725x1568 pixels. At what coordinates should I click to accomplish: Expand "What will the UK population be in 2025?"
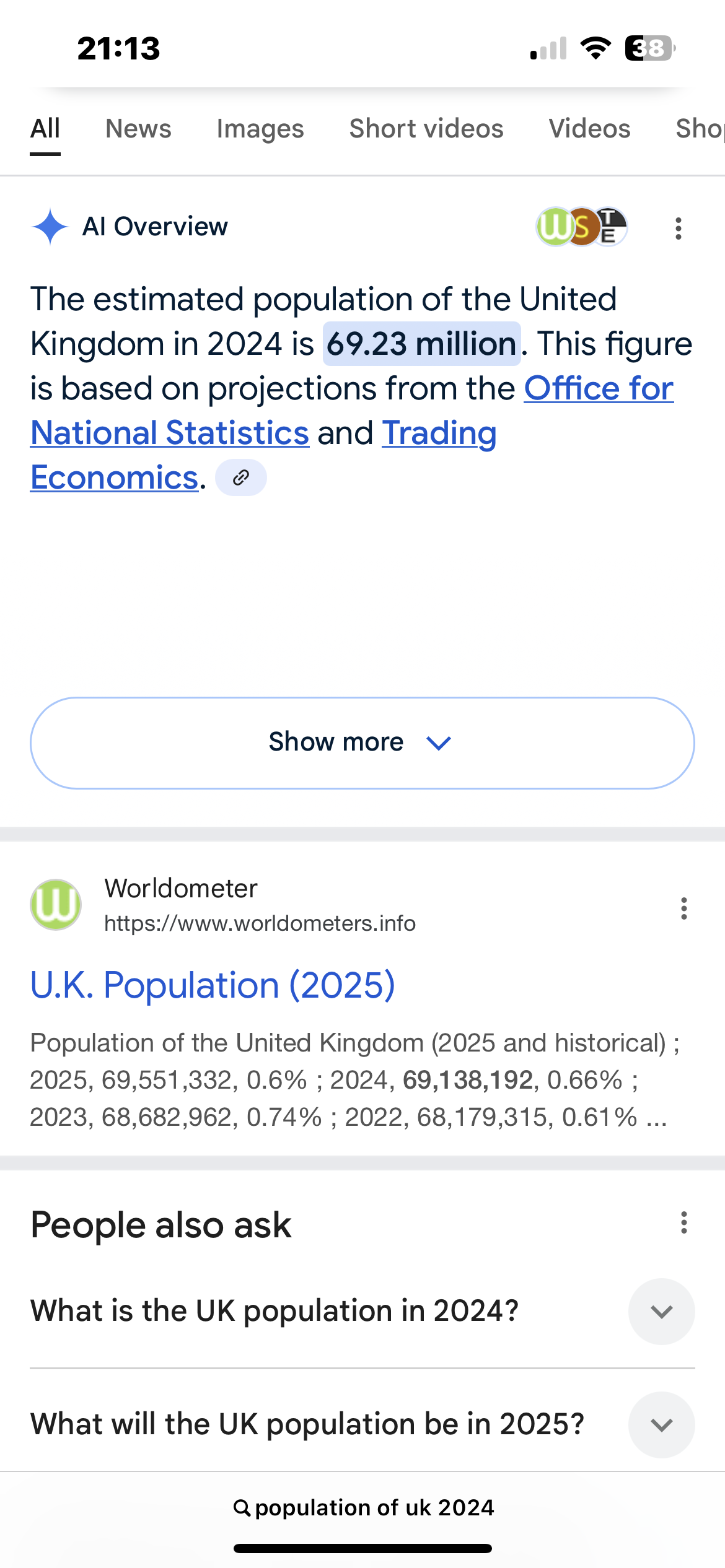[x=362, y=1424]
